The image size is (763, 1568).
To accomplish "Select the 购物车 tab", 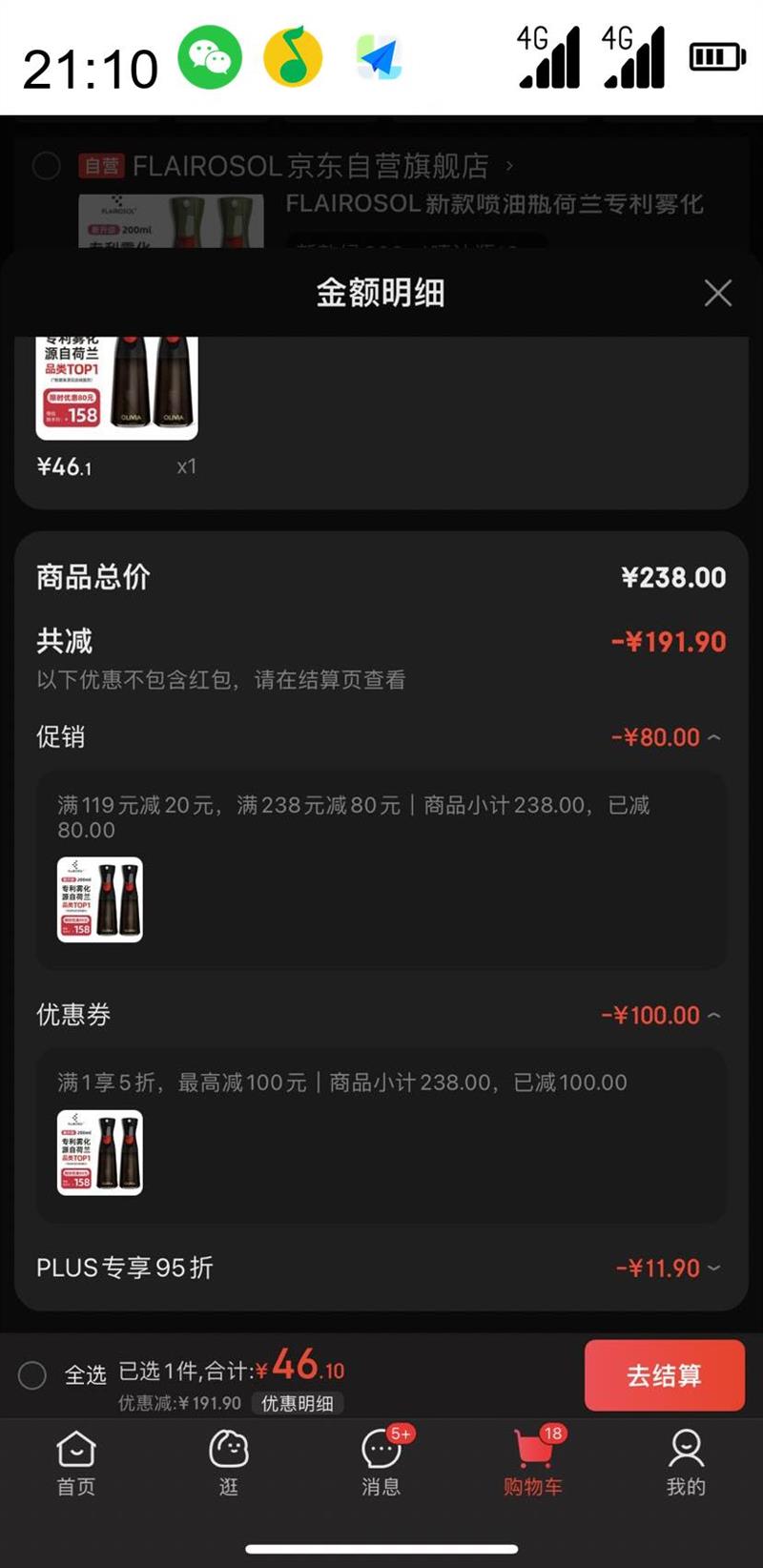I will [533, 1462].
